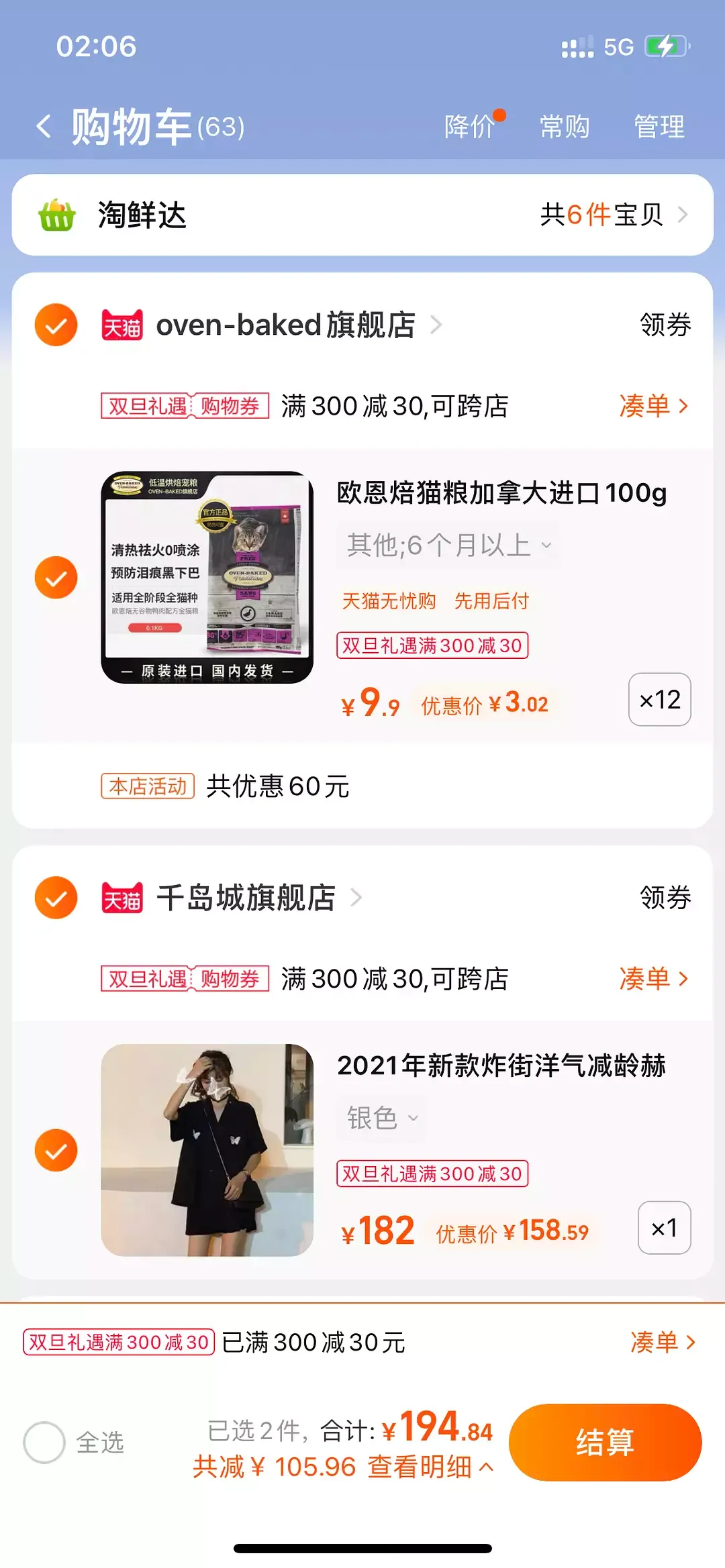The width and height of the screenshot is (725, 1568).
Task: Open the 淘鲜达 items row
Action: coord(362,215)
